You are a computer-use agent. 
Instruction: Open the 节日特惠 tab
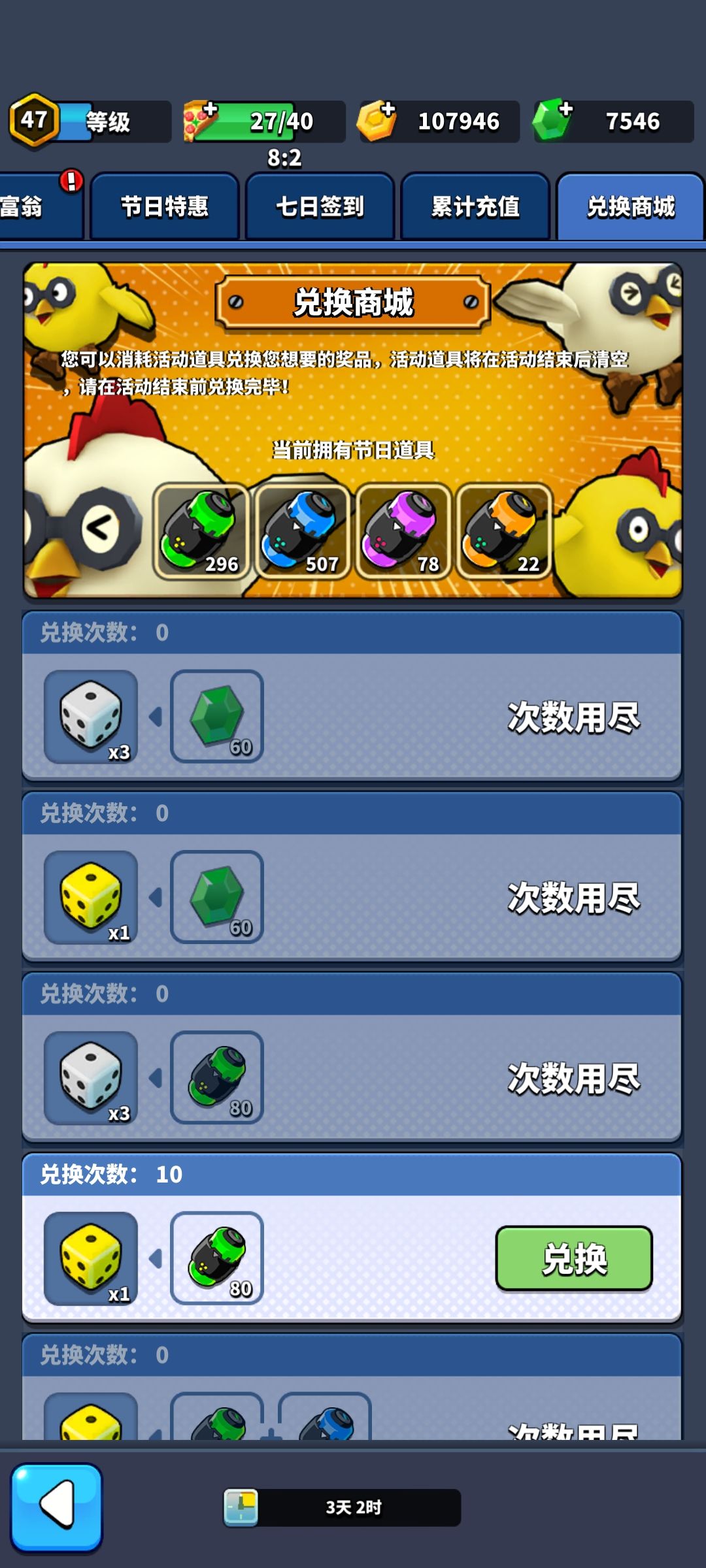(165, 206)
